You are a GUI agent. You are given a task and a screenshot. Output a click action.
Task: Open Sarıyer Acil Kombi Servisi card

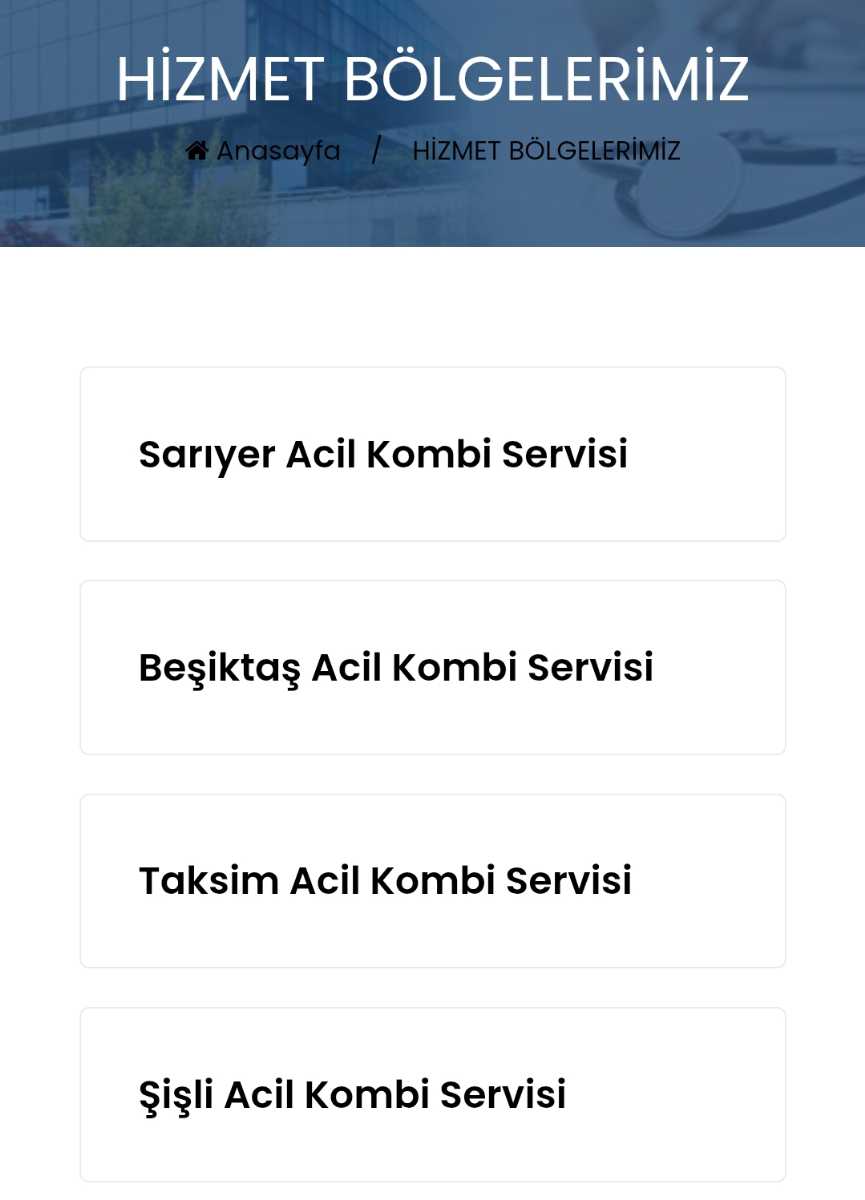point(433,454)
